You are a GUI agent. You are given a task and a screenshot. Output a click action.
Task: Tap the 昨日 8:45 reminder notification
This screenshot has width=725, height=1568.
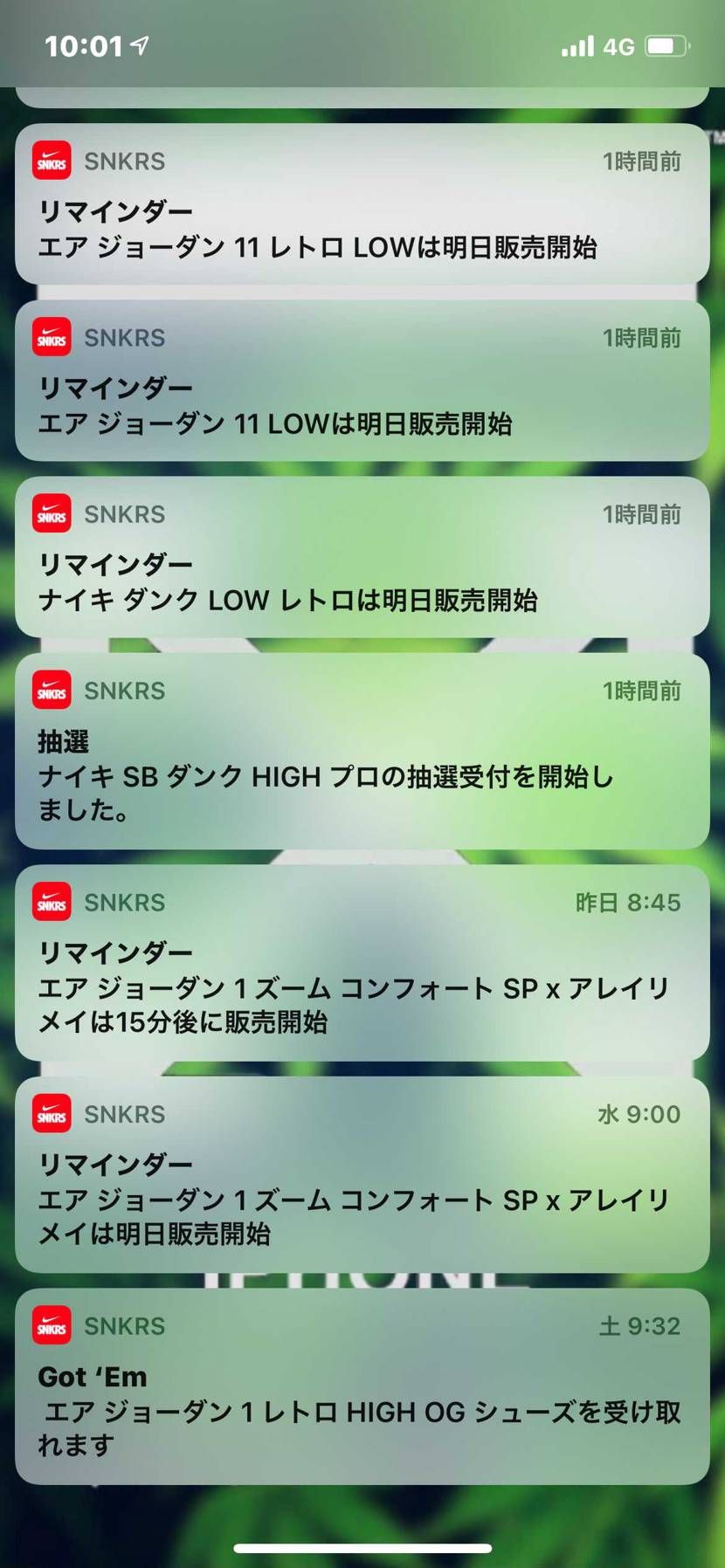pyautogui.click(x=362, y=969)
